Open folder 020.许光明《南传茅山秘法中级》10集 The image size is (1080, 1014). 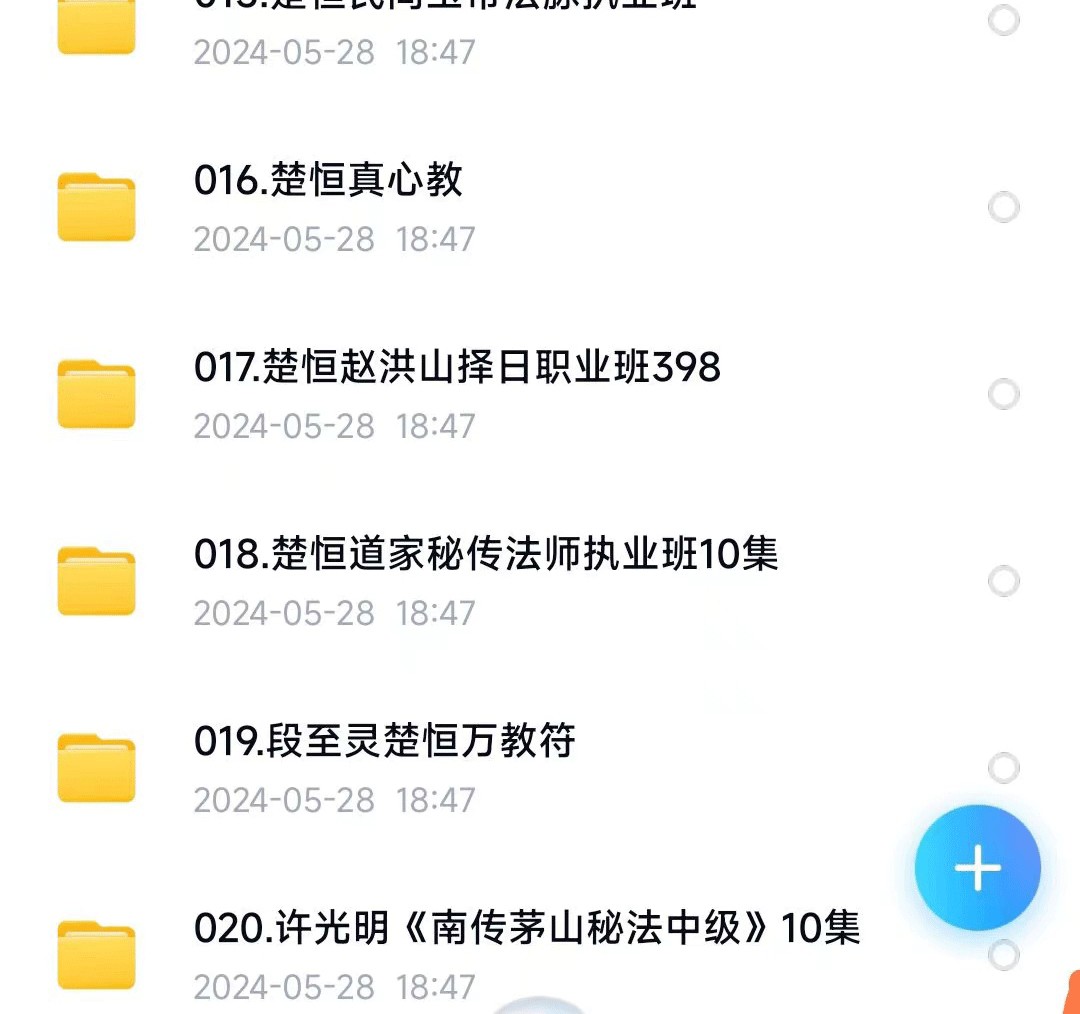click(527, 929)
